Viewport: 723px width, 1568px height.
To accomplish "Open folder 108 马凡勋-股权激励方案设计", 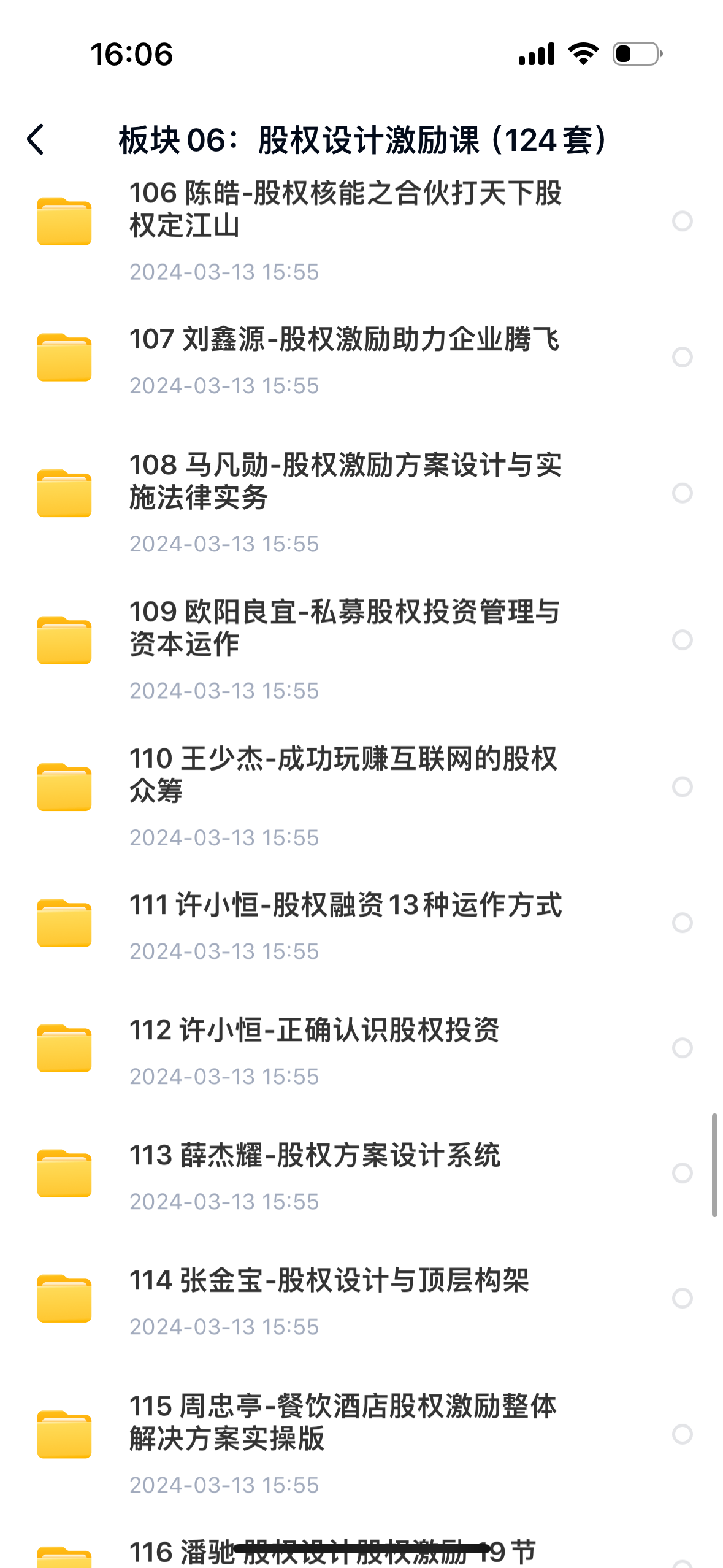I will (345, 481).
